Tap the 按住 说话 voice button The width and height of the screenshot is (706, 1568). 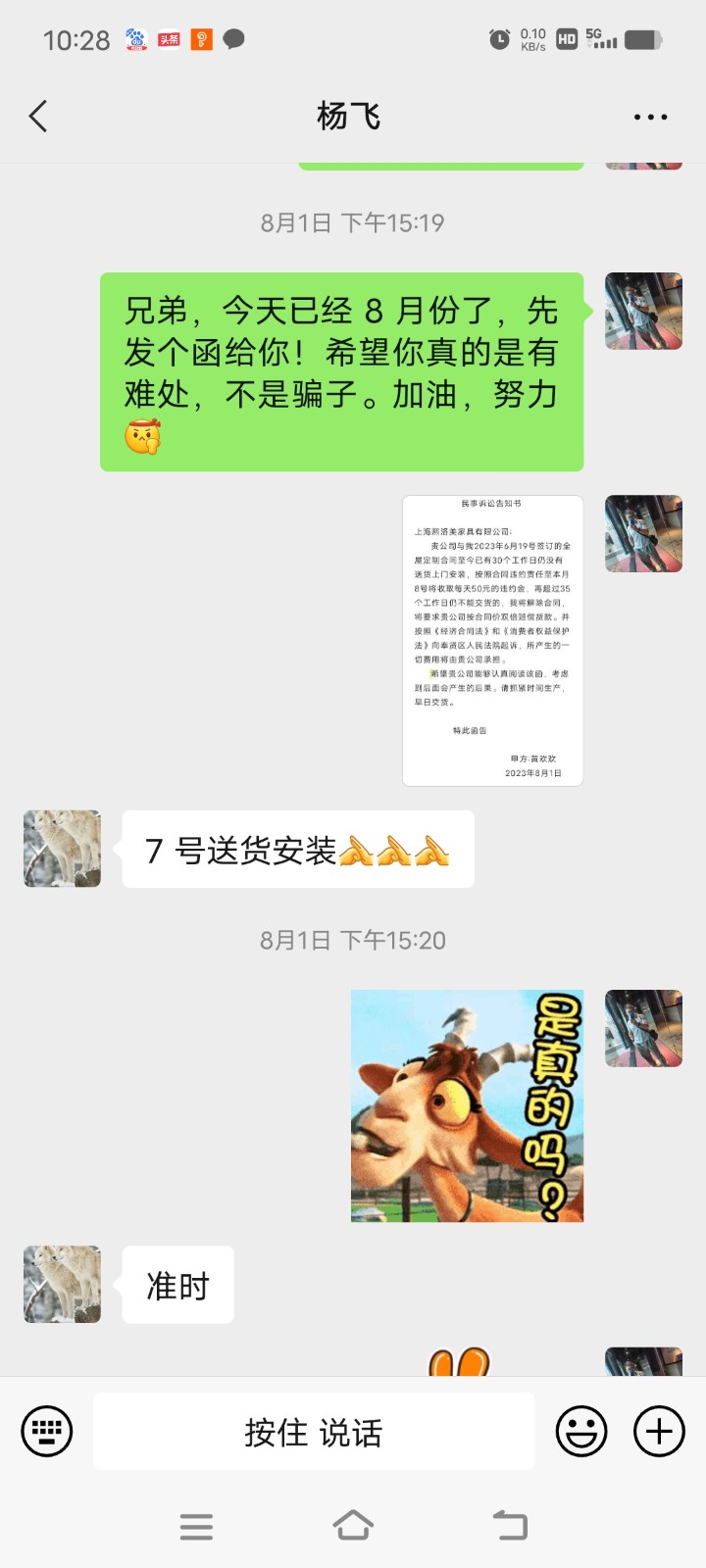[x=314, y=1432]
